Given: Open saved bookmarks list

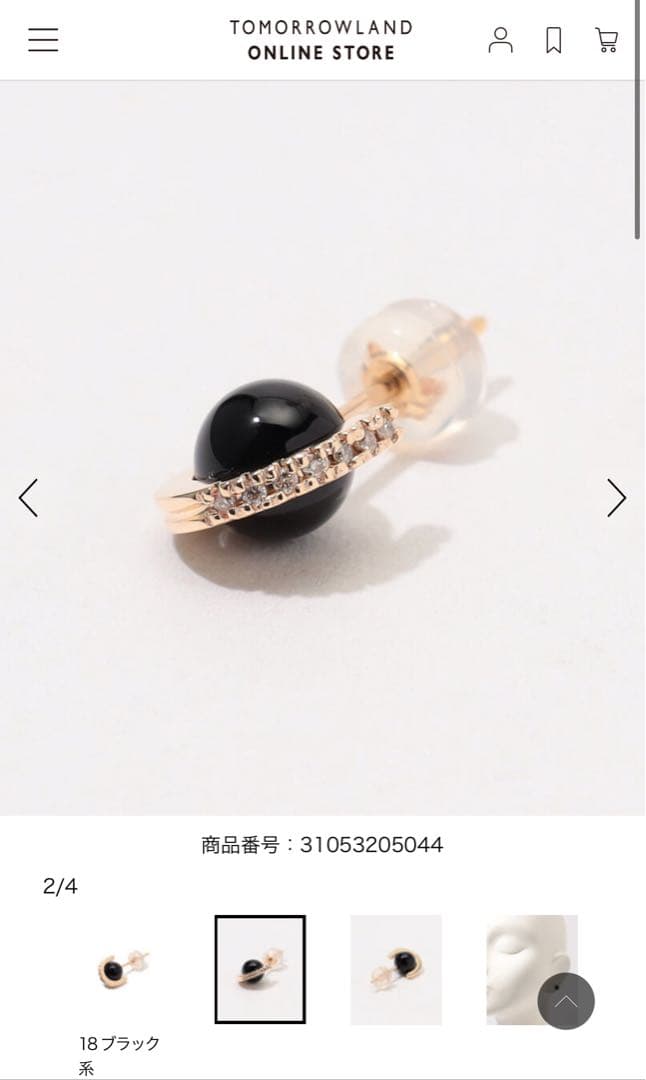Looking at the screenshot, I should 553,40.
